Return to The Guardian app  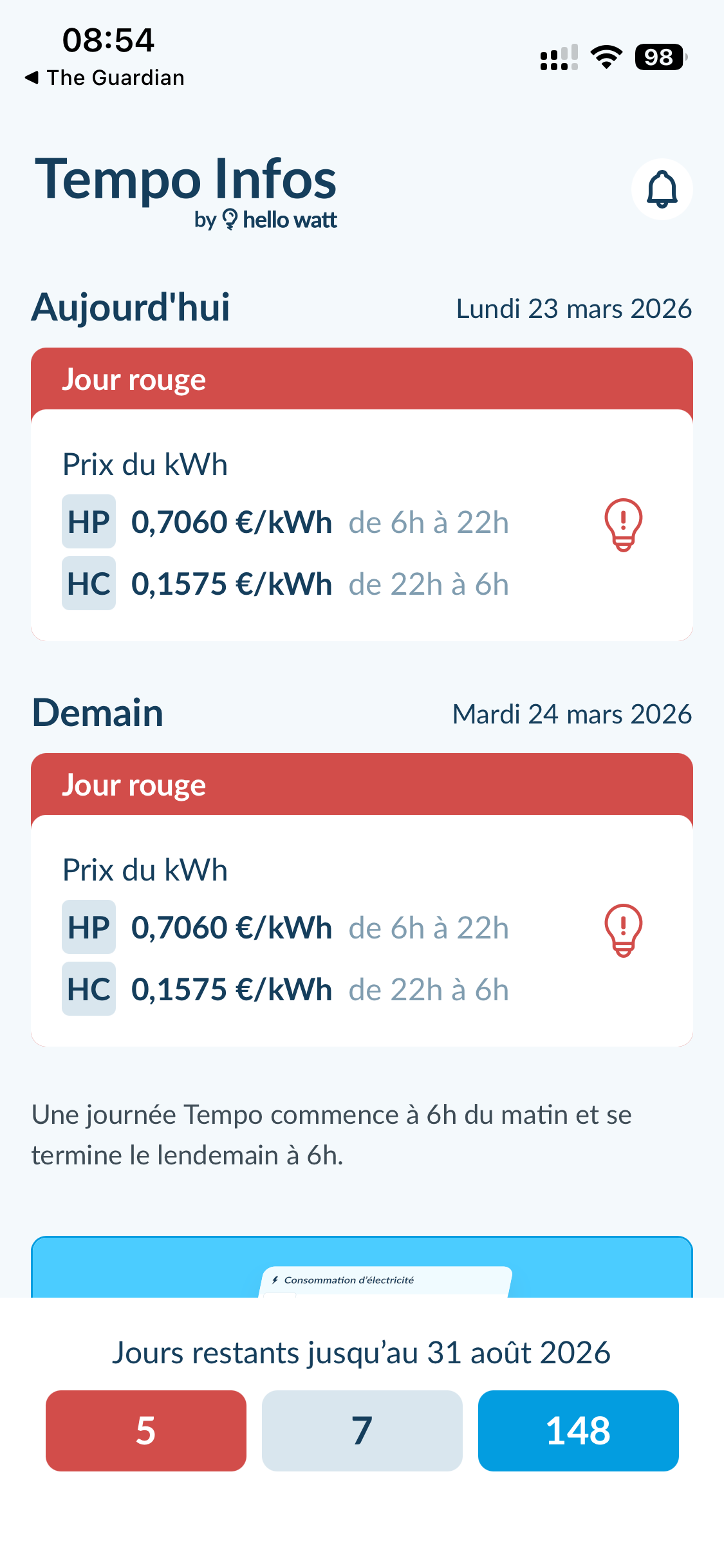pos(105,78)
